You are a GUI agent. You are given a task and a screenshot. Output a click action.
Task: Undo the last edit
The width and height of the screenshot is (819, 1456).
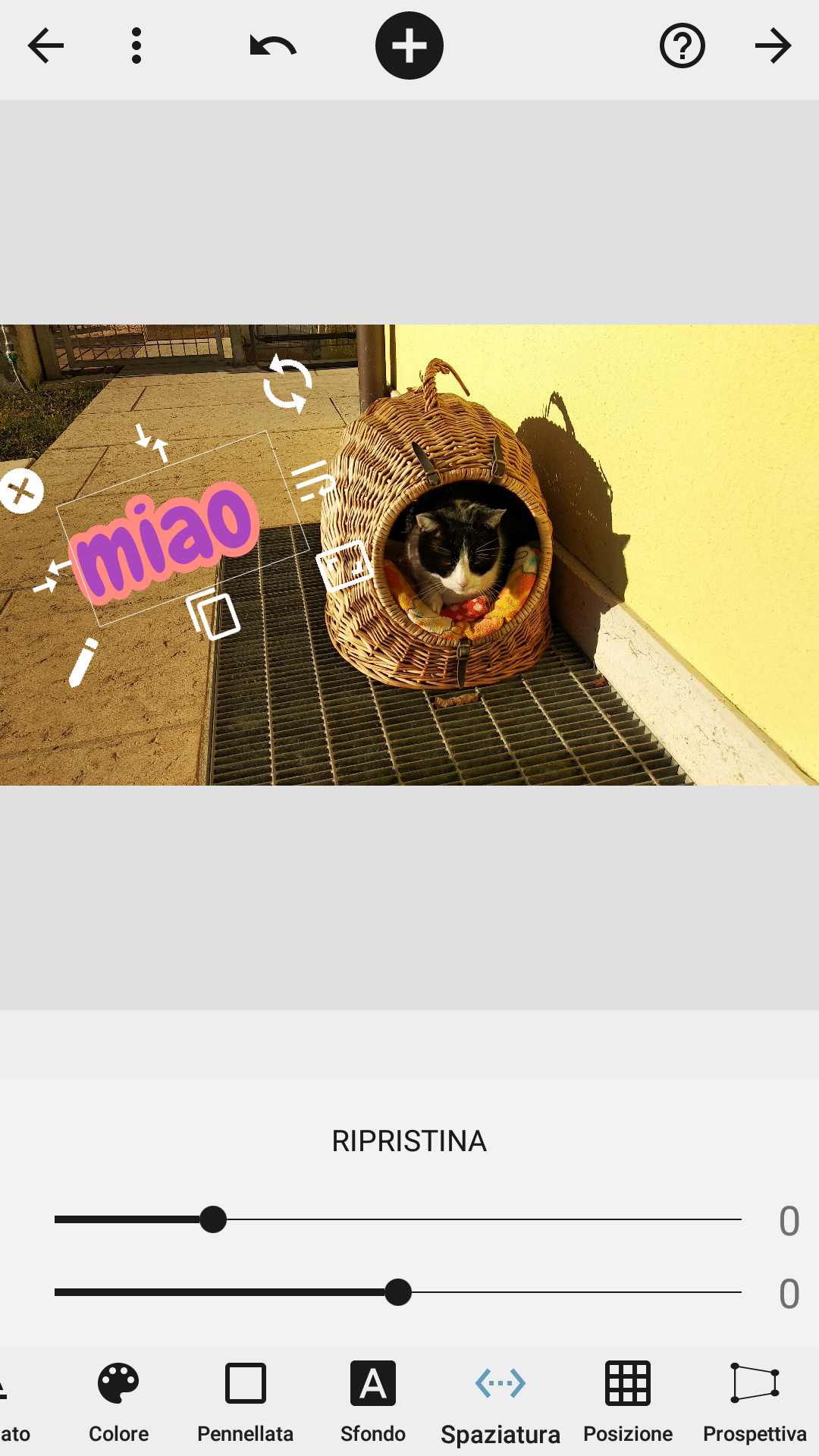pos(273,45)
